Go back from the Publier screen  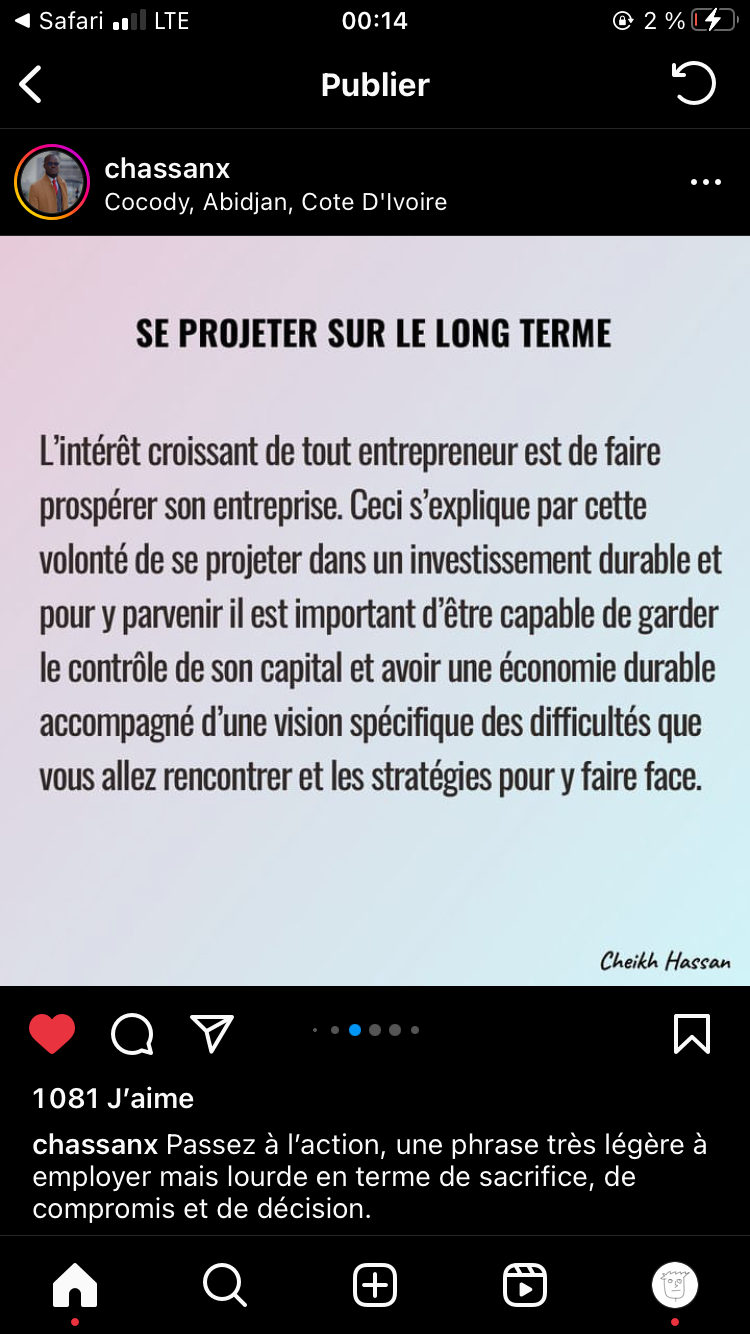click(x=31, y=85)
